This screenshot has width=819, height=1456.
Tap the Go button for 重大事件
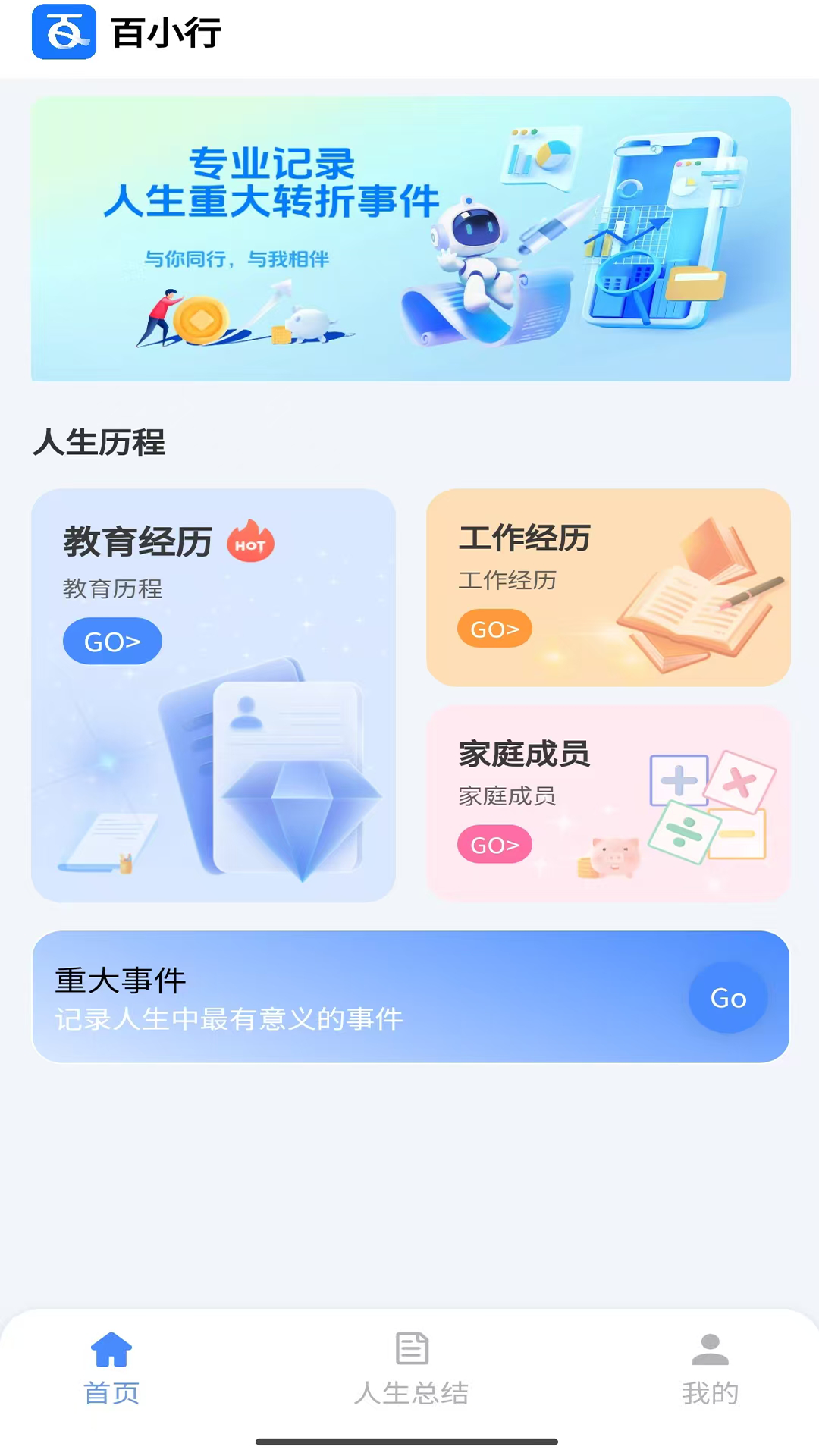pos(728,998)
